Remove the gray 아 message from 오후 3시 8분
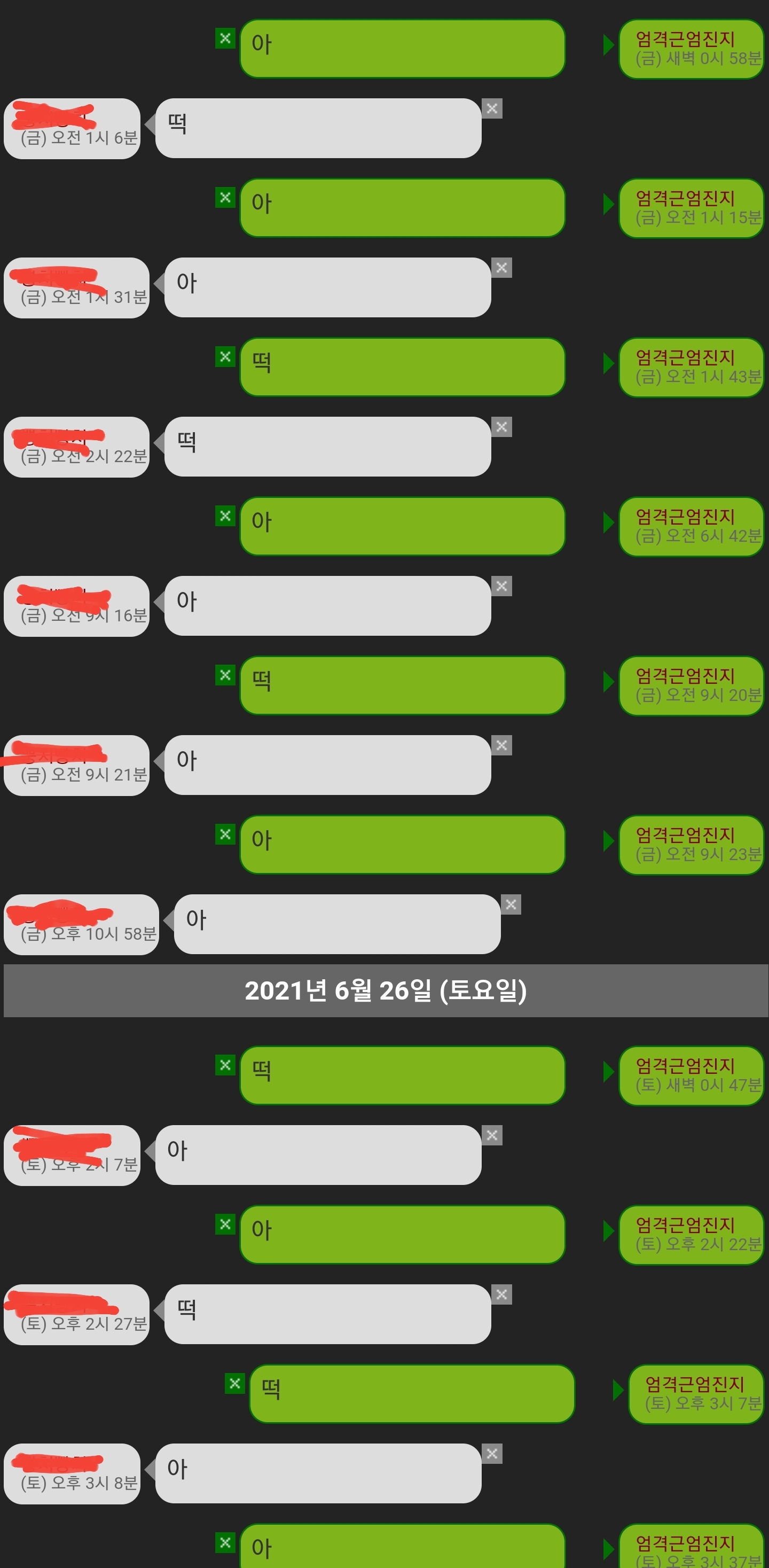Viewport: 769px width, 1568px height. click(492, 1454)
